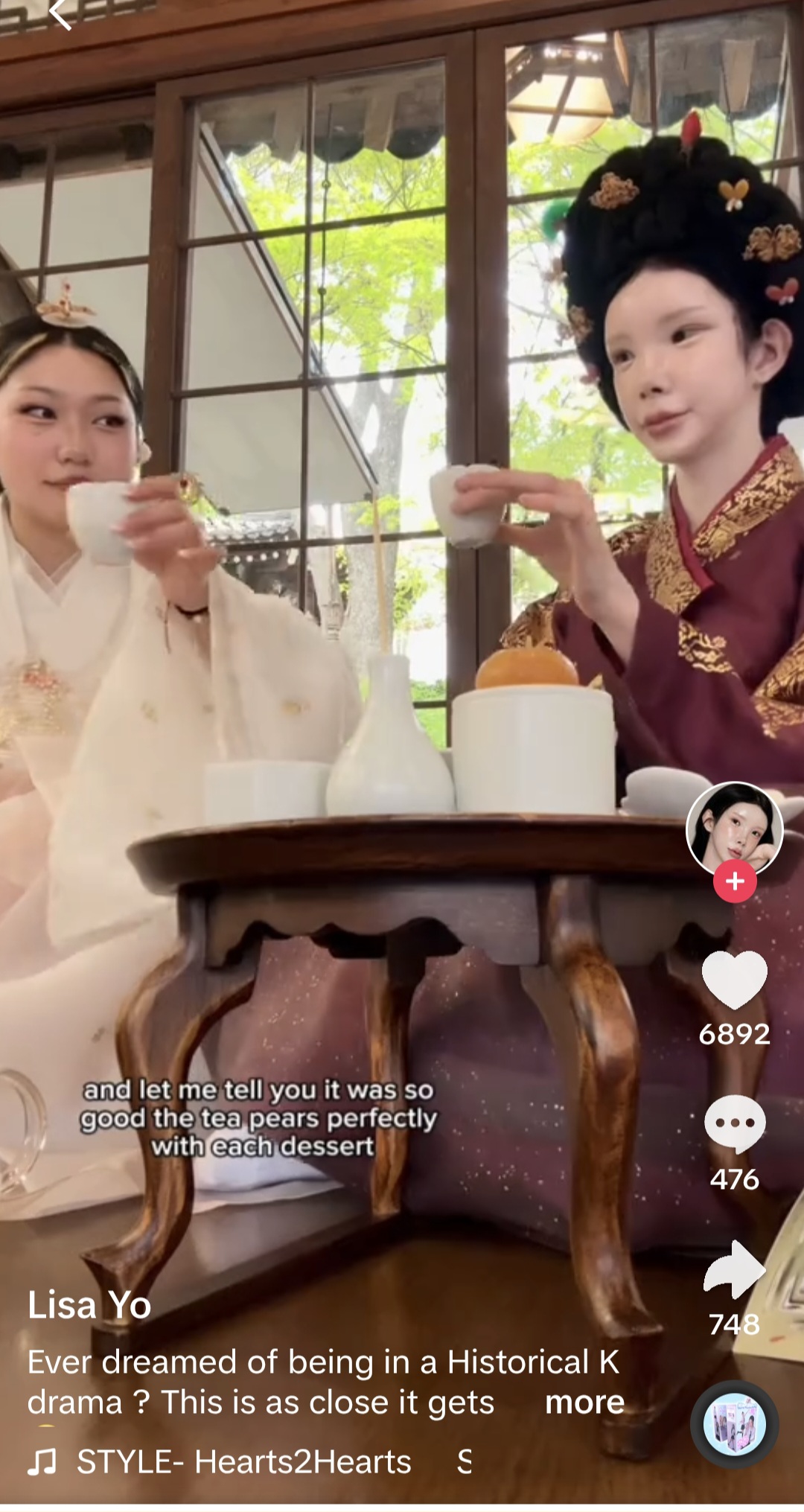Open Lisa Yo's profile picture
This screenshot has width=804, height=1512.
[734, 829]
